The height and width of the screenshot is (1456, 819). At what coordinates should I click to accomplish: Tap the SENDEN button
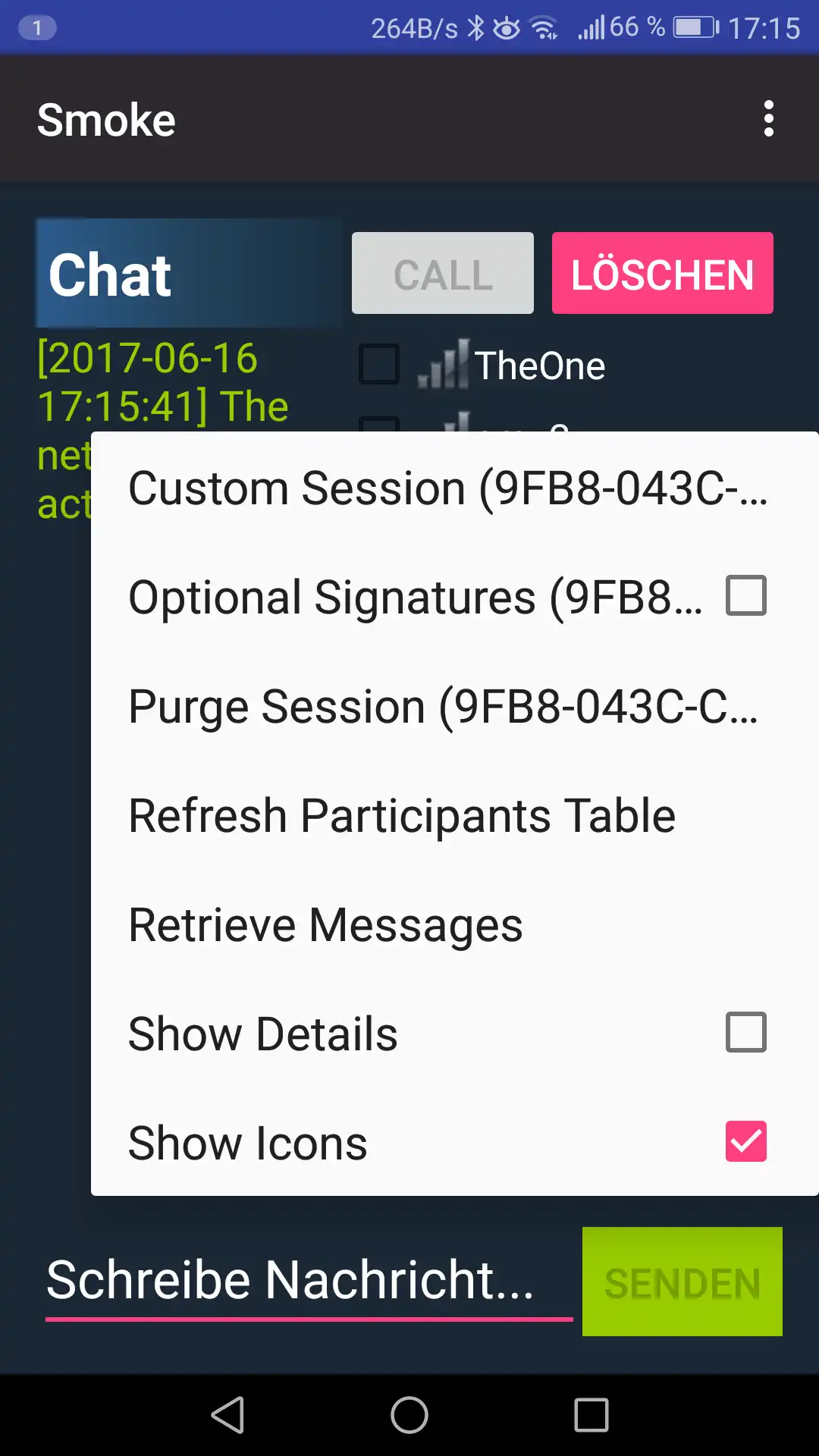[x=682, y=1282]
